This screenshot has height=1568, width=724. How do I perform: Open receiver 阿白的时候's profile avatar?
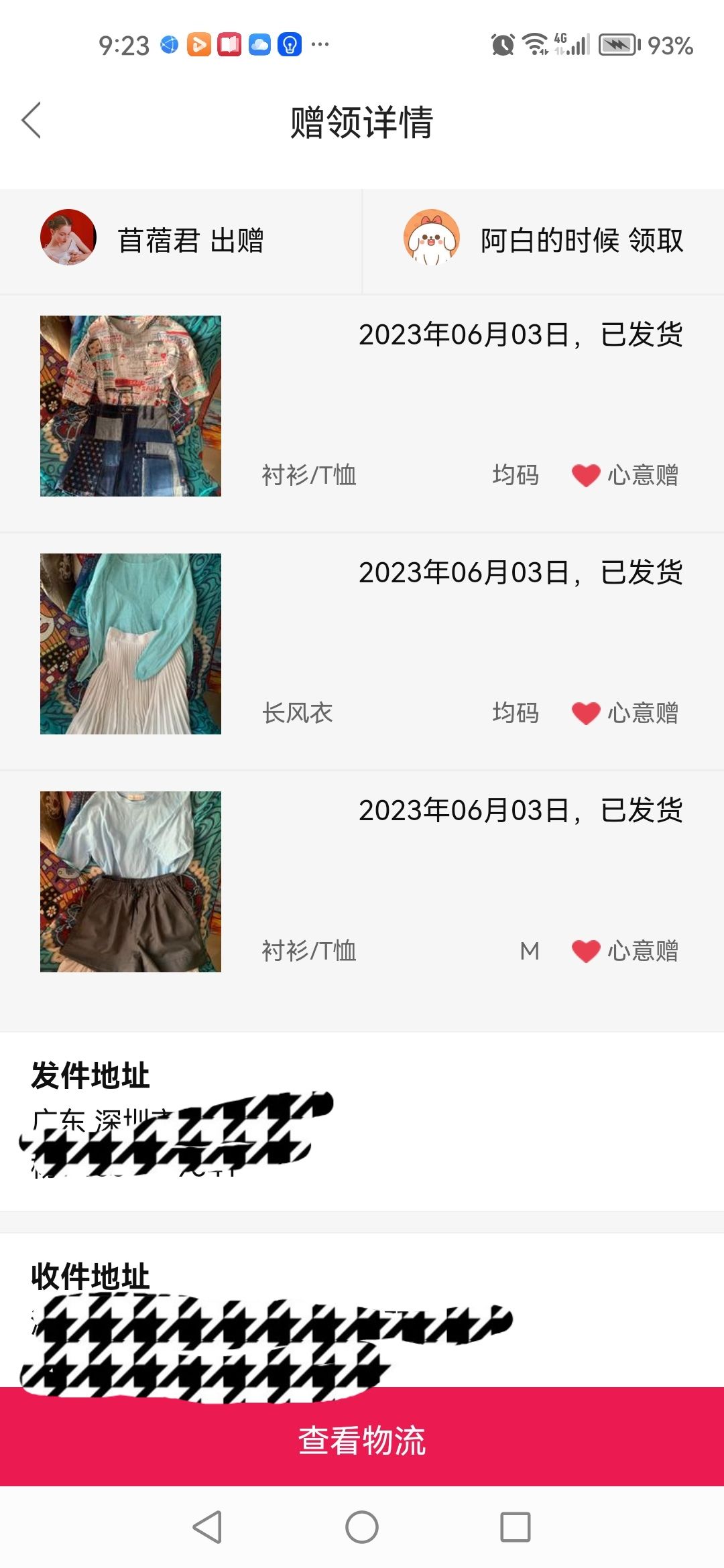click(x=432, y=237)
